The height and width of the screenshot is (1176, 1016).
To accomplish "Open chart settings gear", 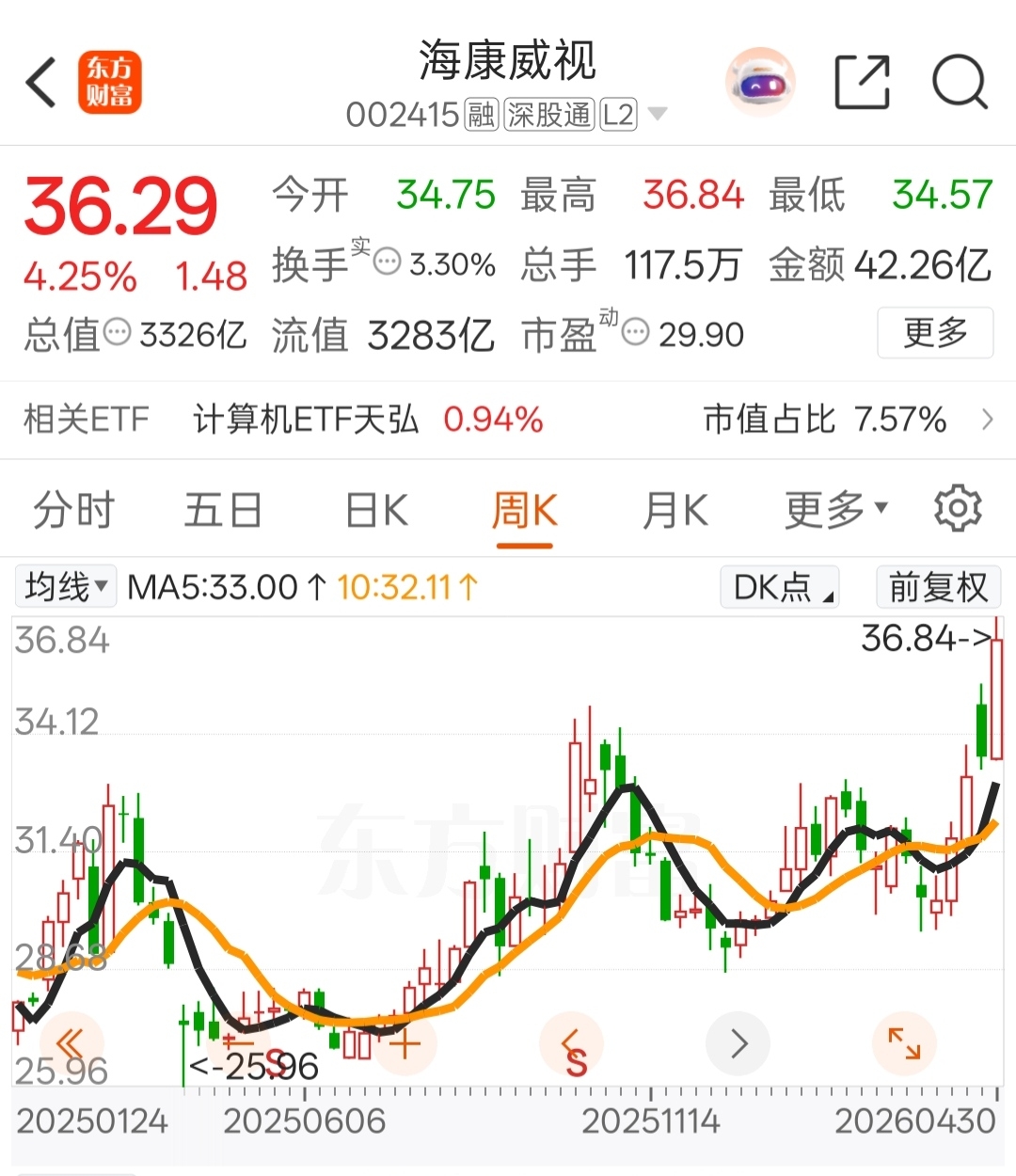I will pyautogui.click(x=958, y=509).
